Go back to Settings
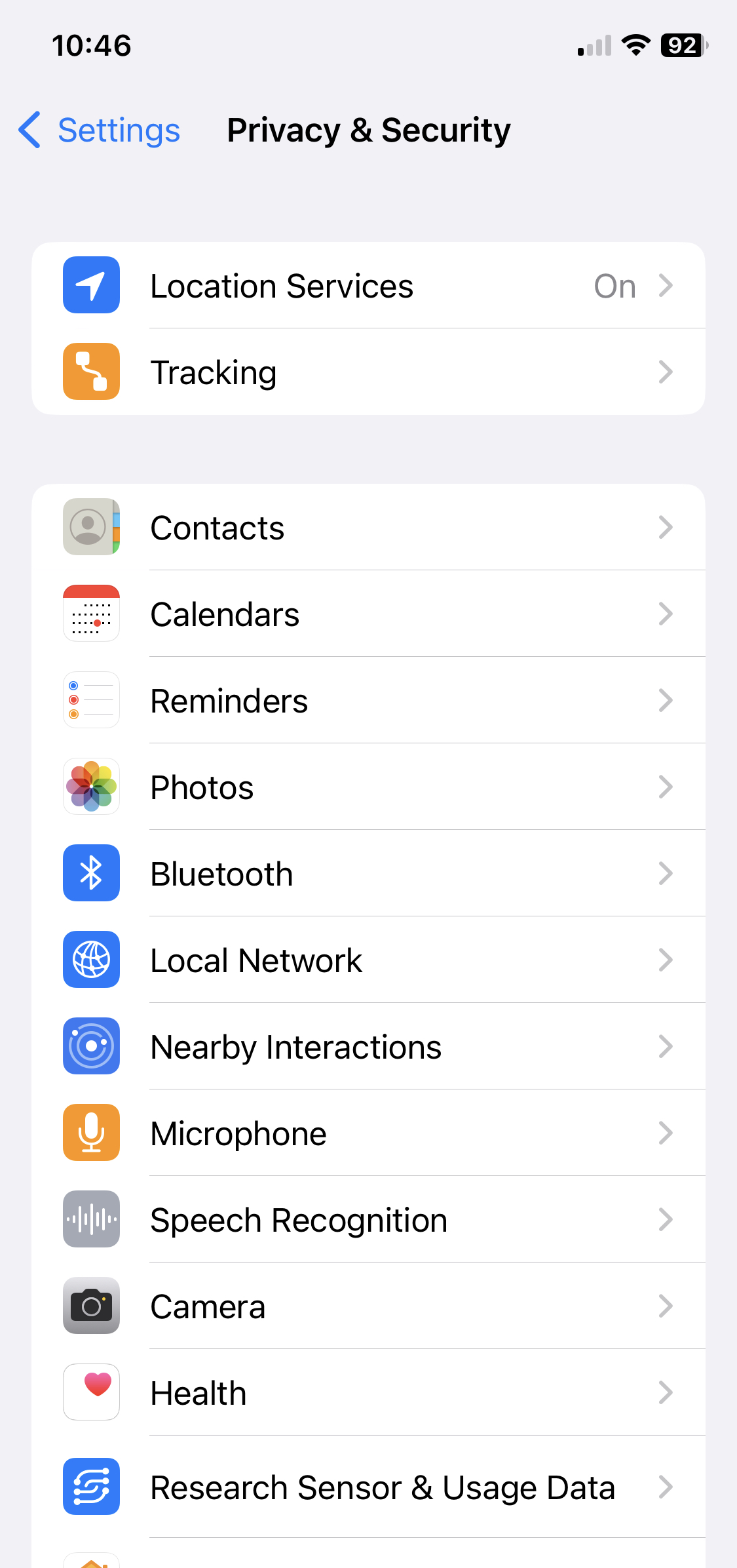The height and width of the screenshot is (1568, 737). (100, 130)
